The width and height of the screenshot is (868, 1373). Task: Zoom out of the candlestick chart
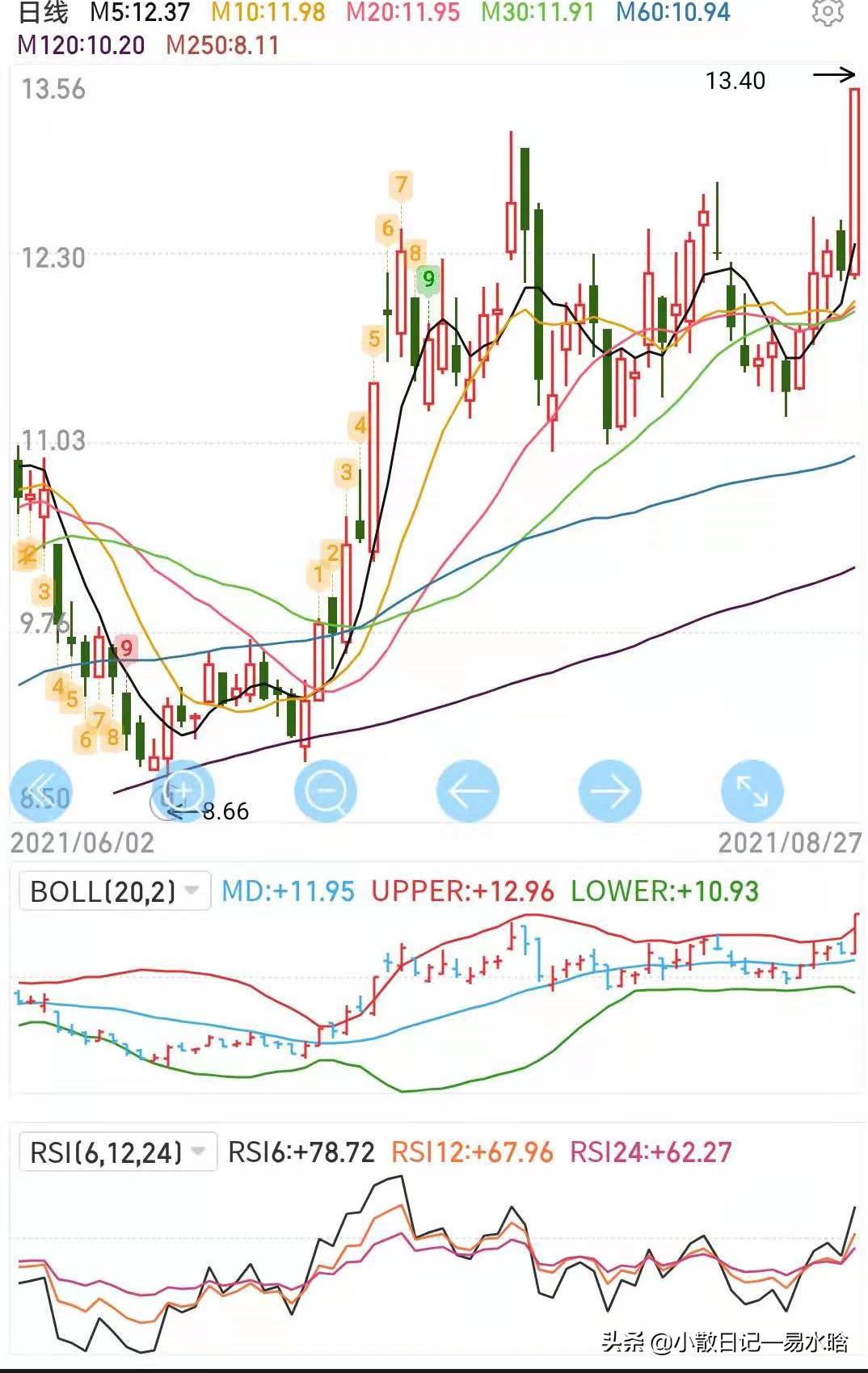(x=326, y=790)
